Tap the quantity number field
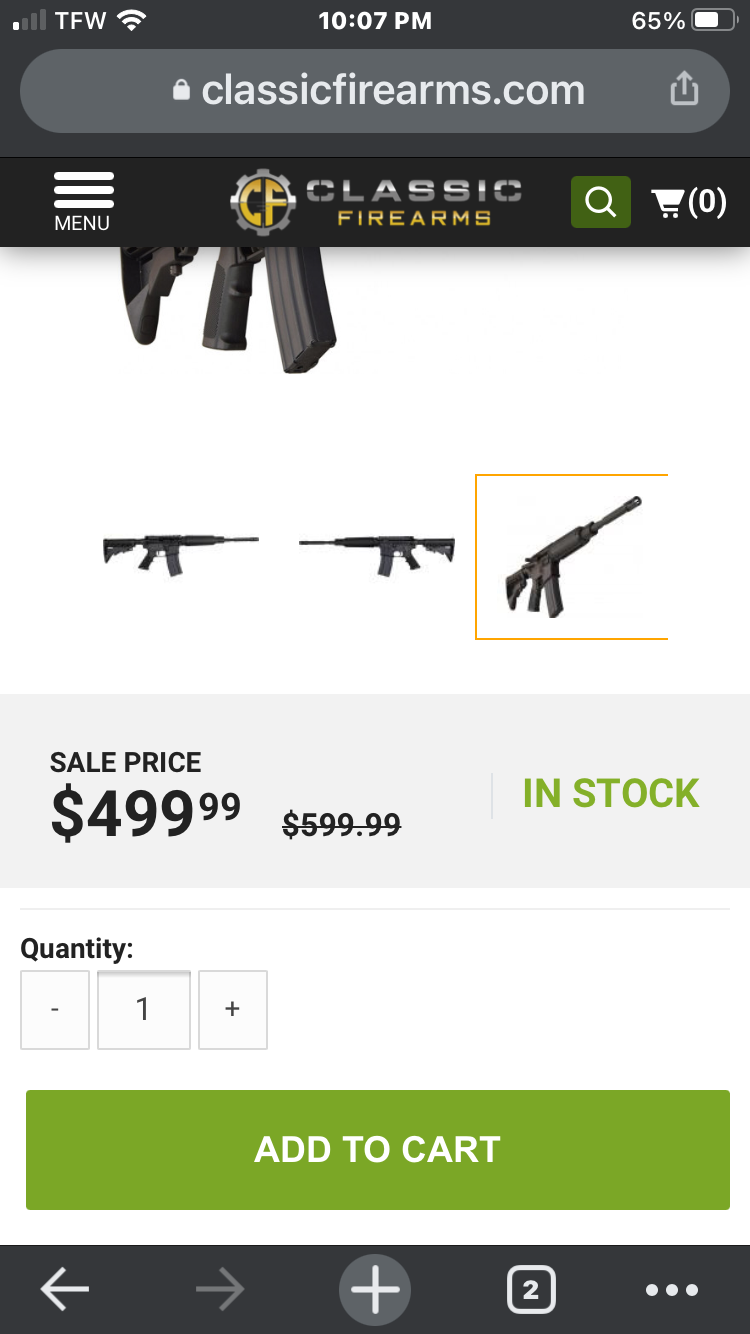Screen dimensions: 750x1334 144,1010
